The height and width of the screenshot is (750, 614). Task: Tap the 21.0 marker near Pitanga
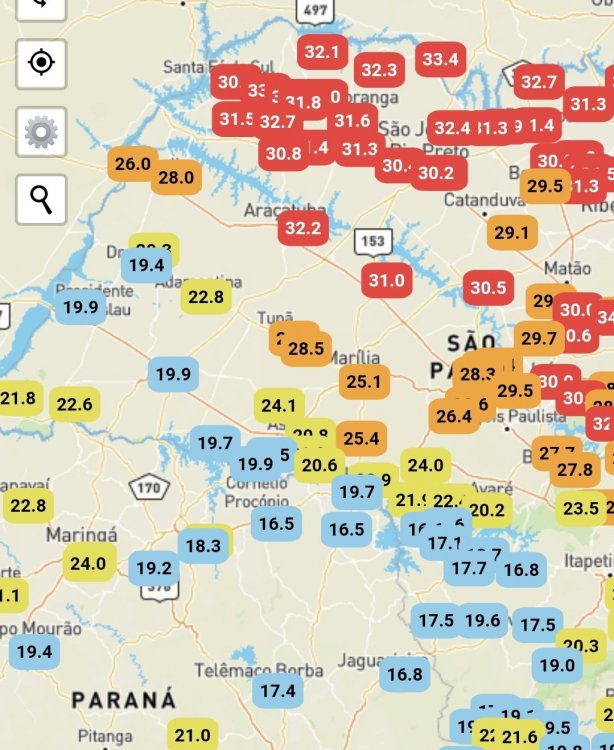click(192, 735)
